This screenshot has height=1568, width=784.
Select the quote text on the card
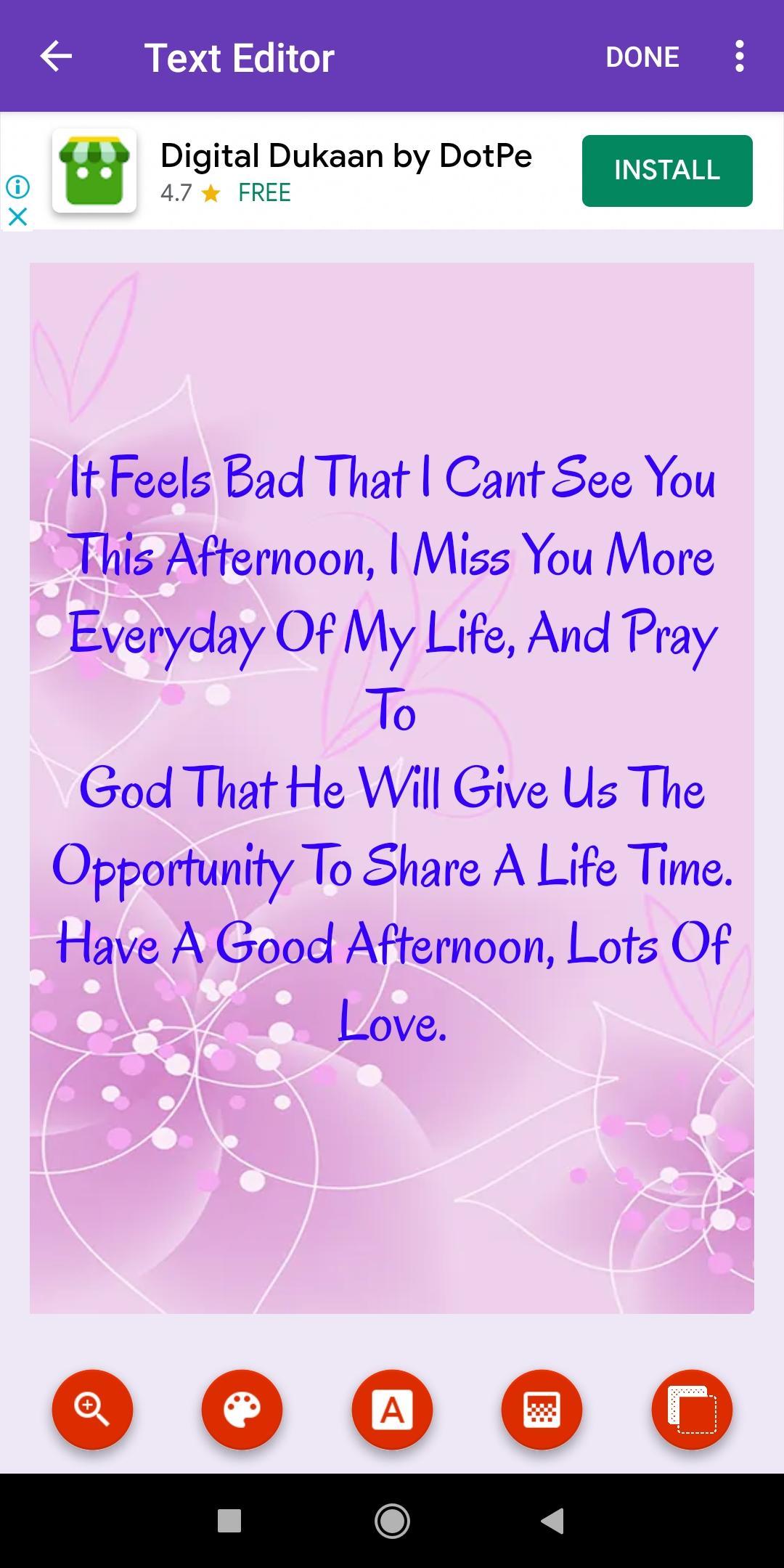[392, 749]
